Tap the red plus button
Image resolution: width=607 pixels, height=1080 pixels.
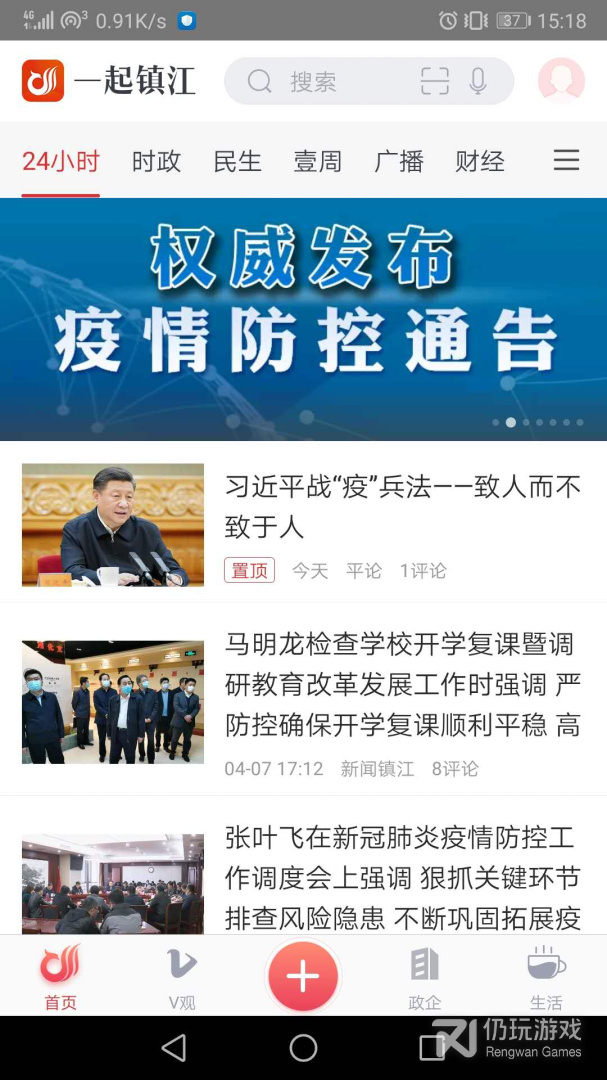(x=303, y=977)
